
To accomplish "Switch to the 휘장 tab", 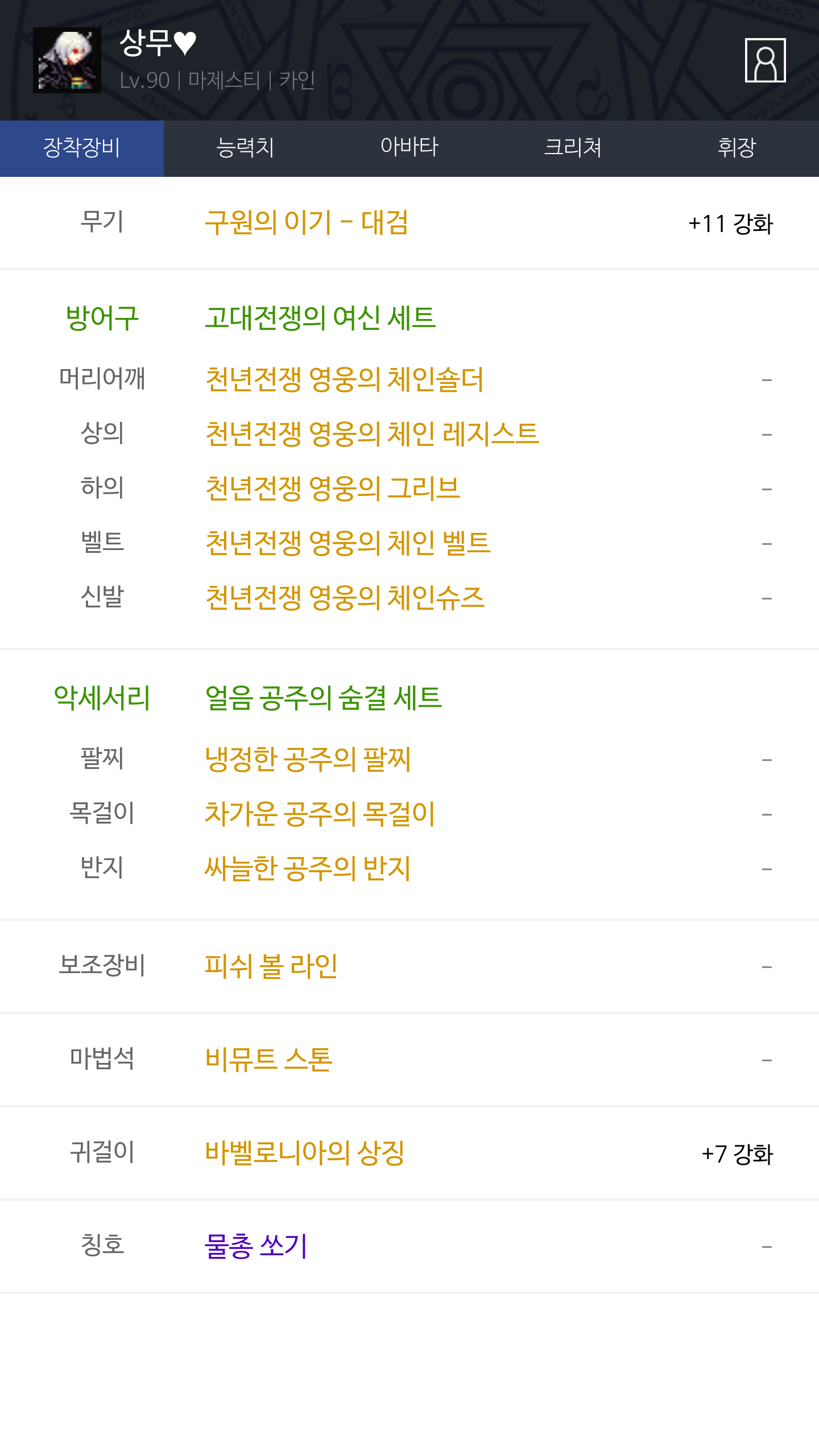I will [x=737, y=148].
